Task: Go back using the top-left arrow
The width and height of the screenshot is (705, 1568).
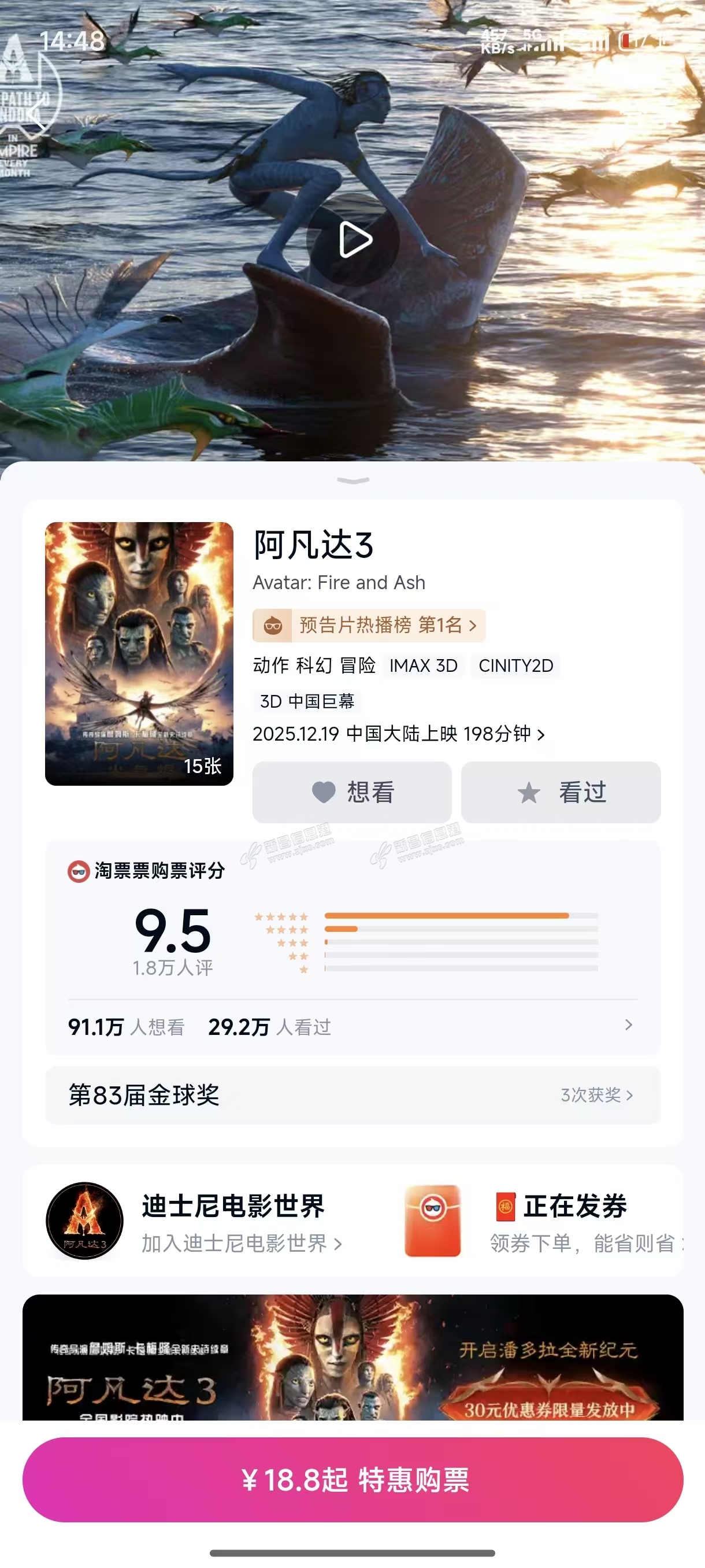Action: (38, 113)
